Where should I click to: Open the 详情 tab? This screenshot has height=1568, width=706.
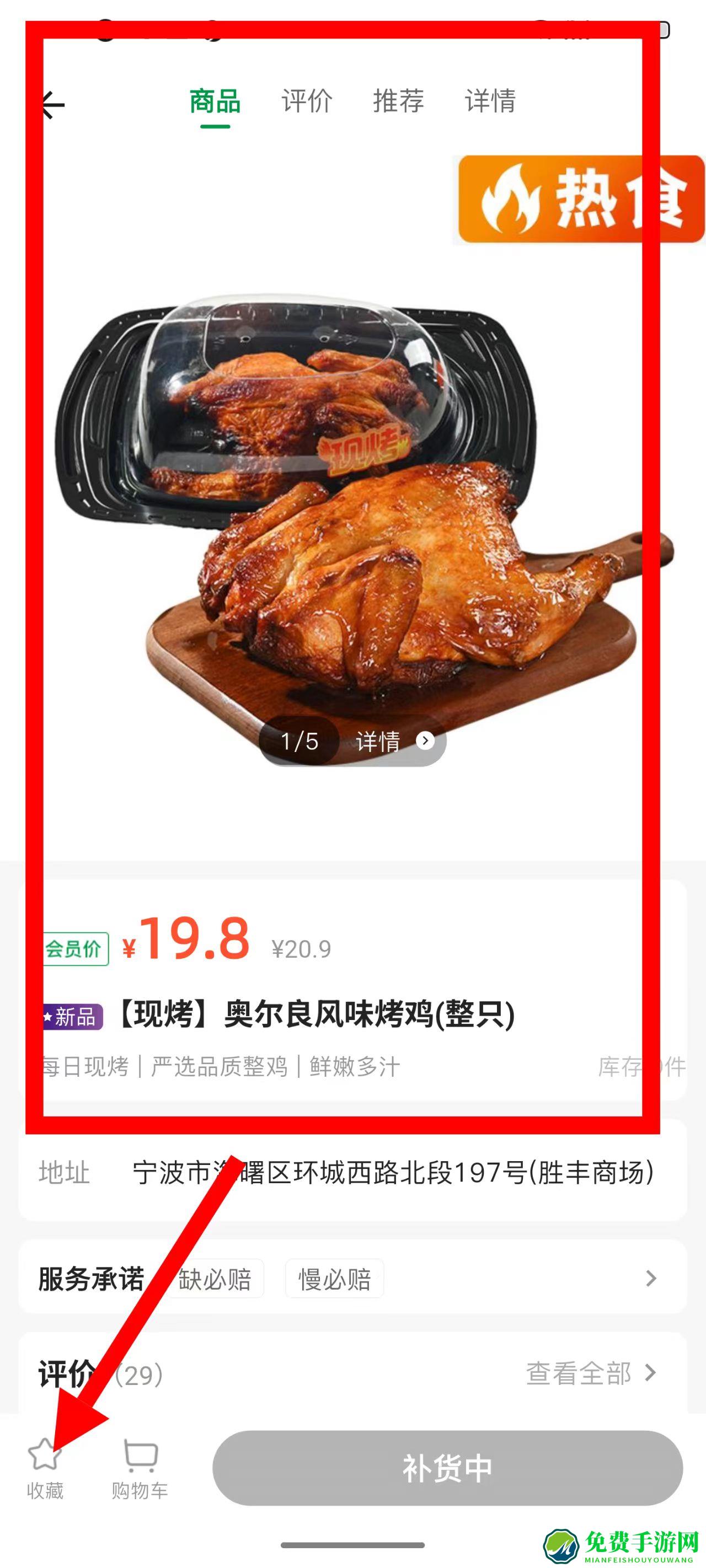click(x=490, y=101)
